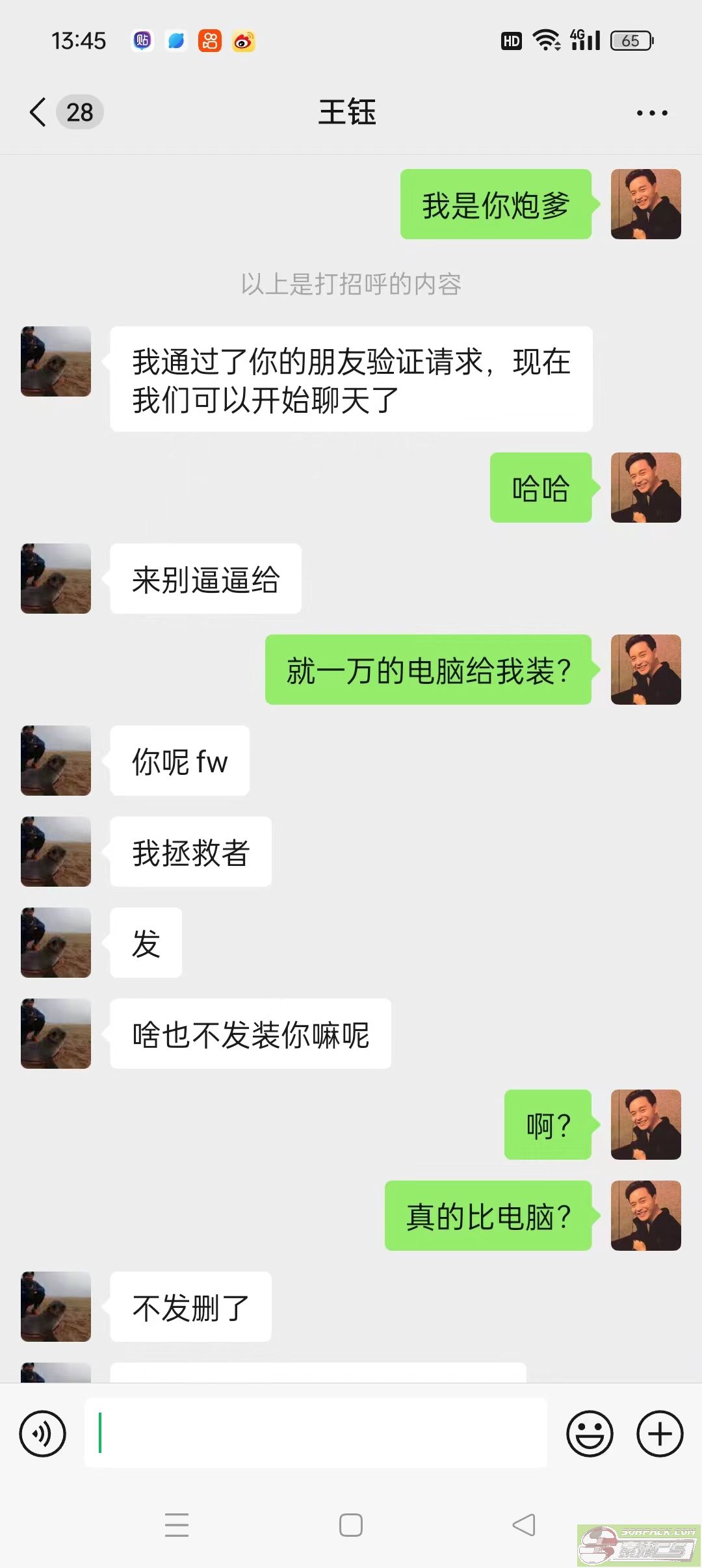Open the plus attachment menu
This screenshot has height=1568, width=702.
[659, 1433]
